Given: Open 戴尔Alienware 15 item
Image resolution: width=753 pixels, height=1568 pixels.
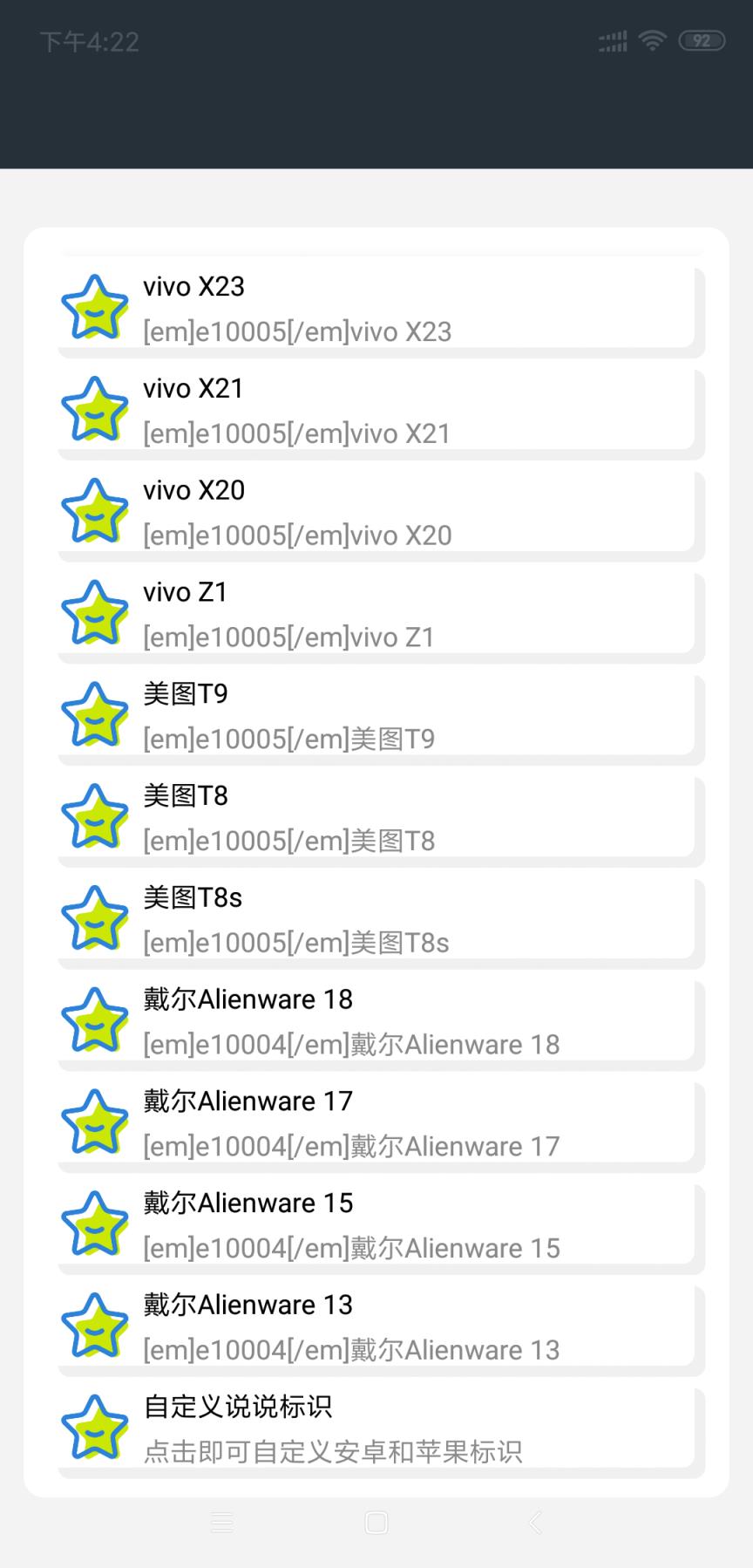Looking at the screenshot, I should coord(376,1225).
